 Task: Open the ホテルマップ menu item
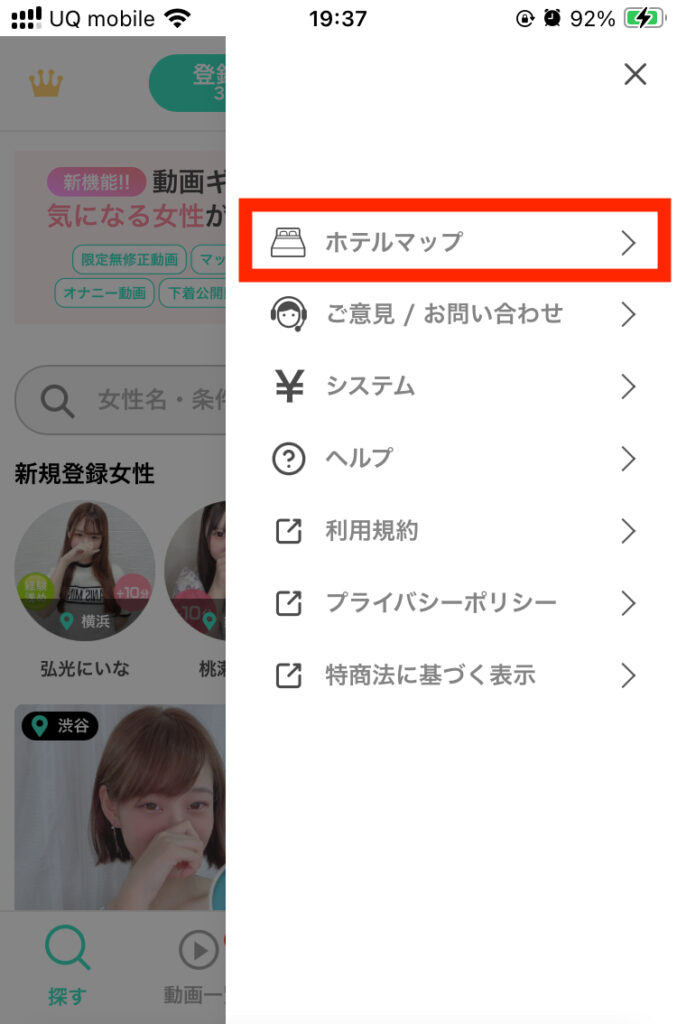(x=454, y=242)
